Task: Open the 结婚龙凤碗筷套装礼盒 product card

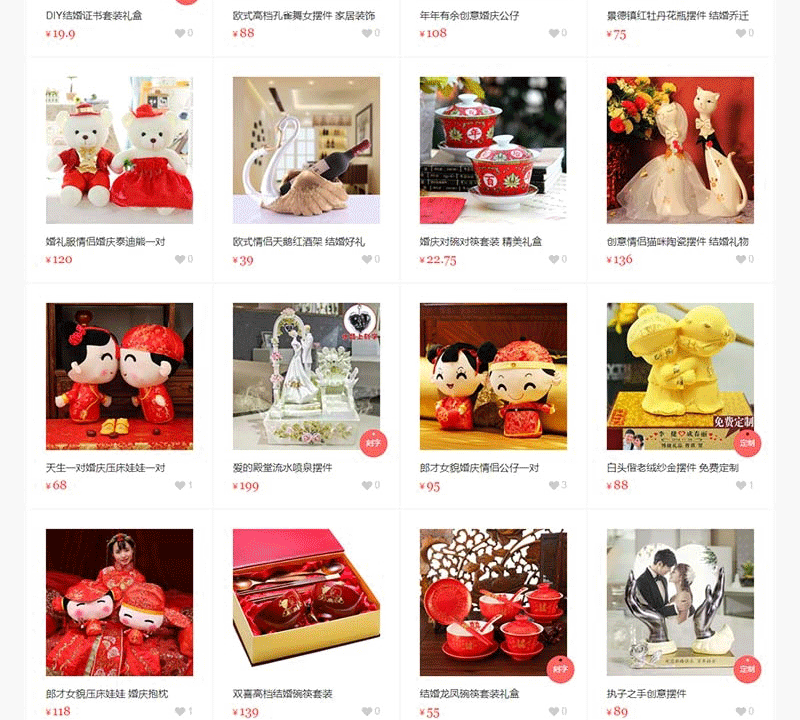Action: pos(493,602)
